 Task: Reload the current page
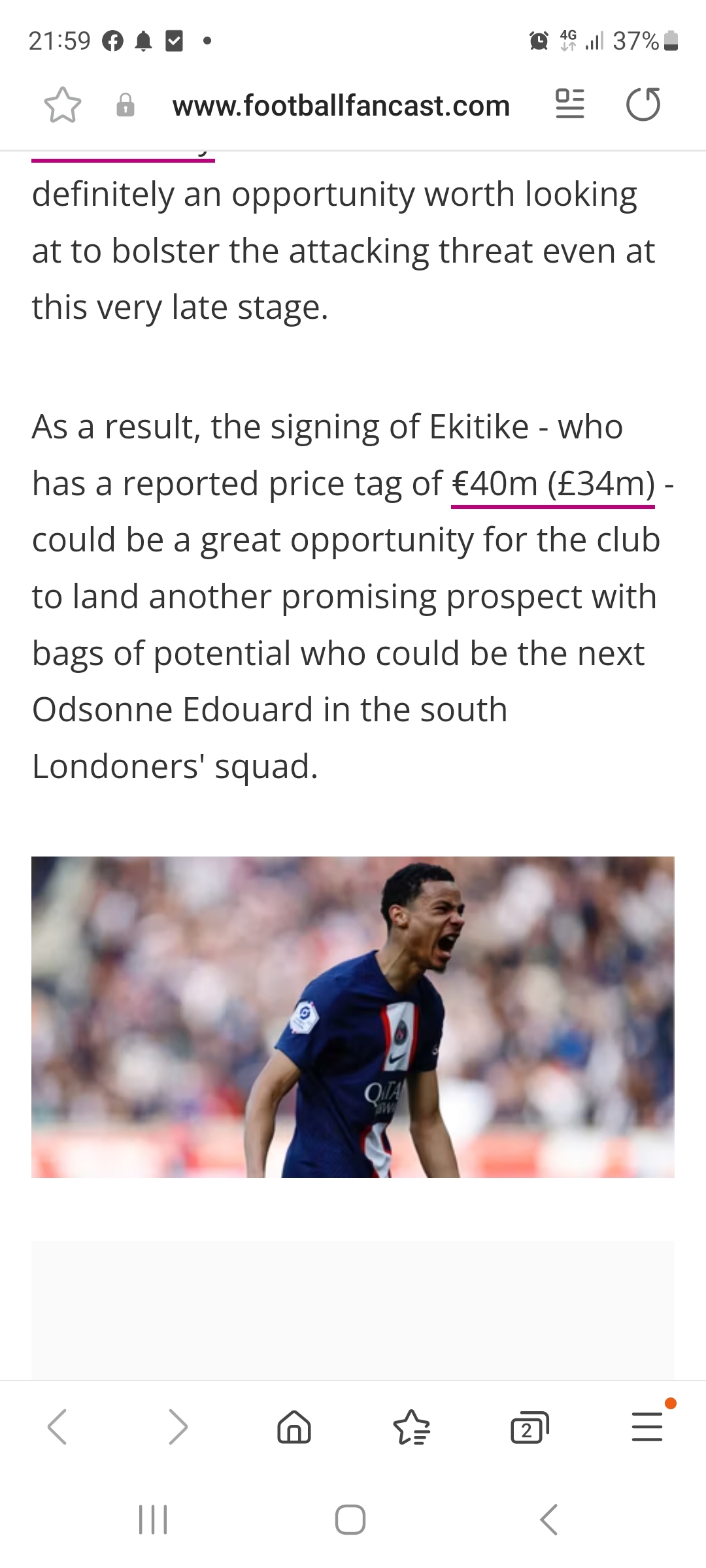(643, 105)
